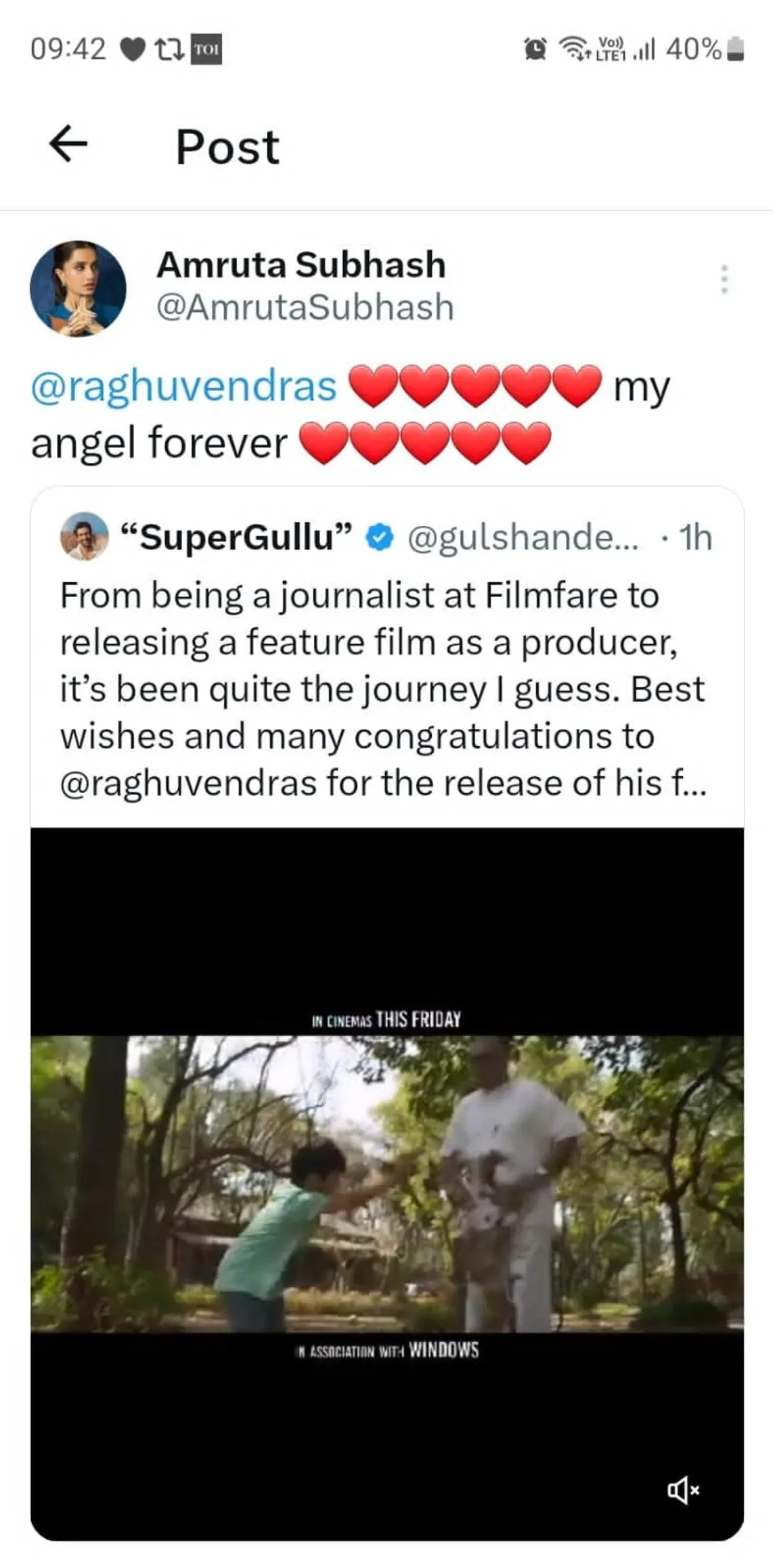Open Amruta Subhash's profile from her name
This screenshot has width=773, height=1568.
(x=301, y=265)
